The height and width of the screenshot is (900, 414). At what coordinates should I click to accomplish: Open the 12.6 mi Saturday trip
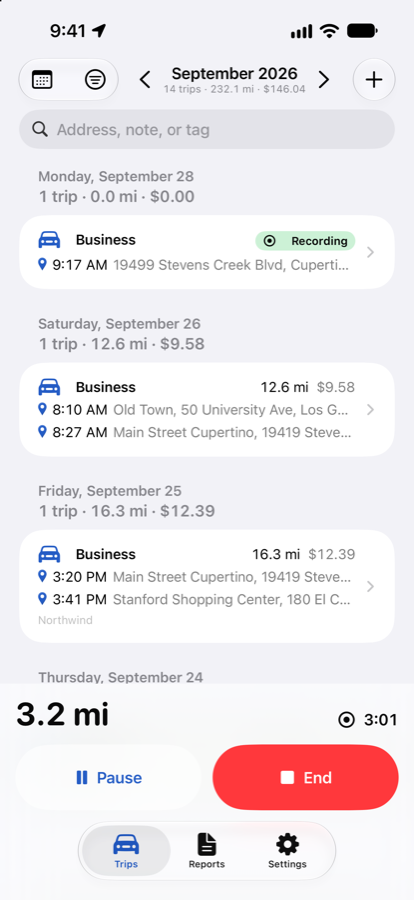point(207,409)
